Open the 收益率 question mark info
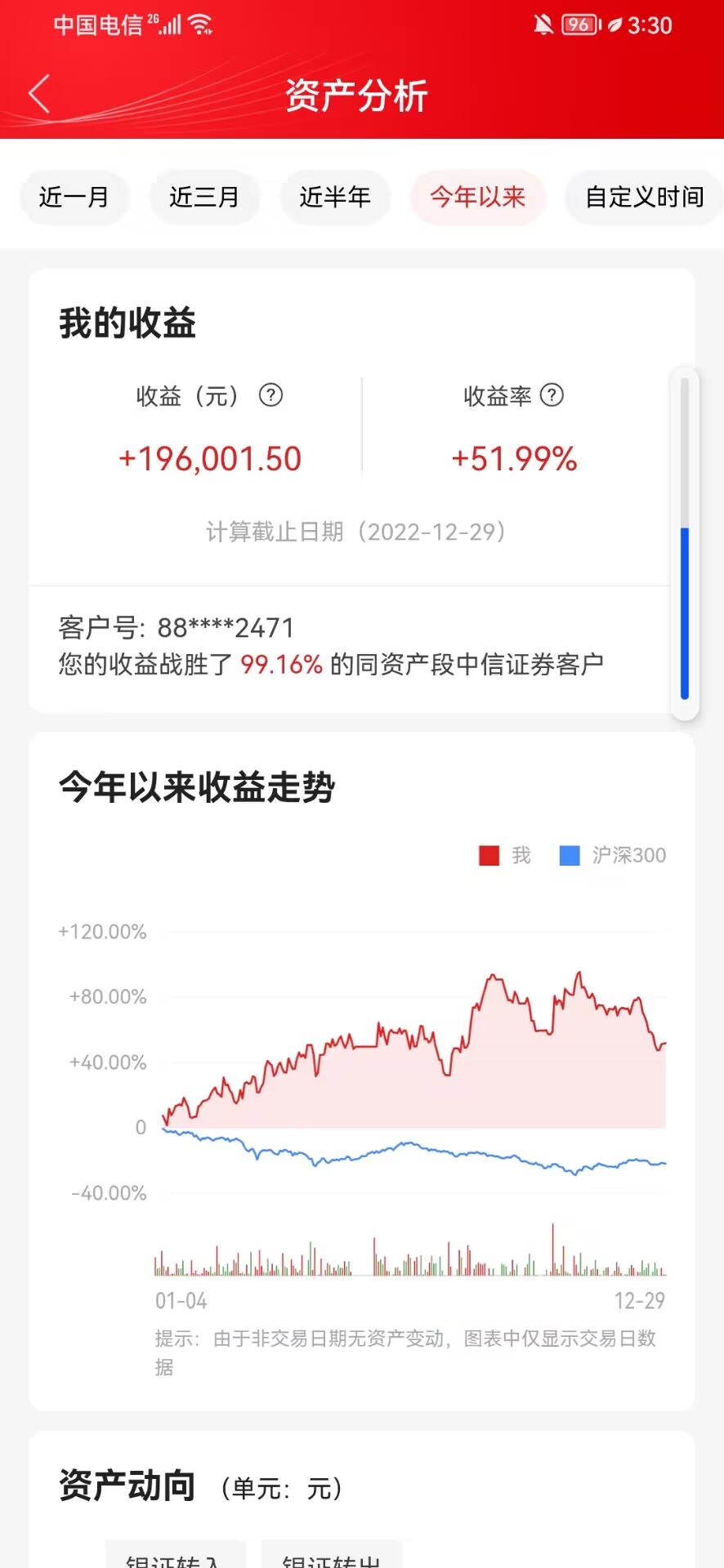The width and height of the screenshot is (724, 1568). 552,395
